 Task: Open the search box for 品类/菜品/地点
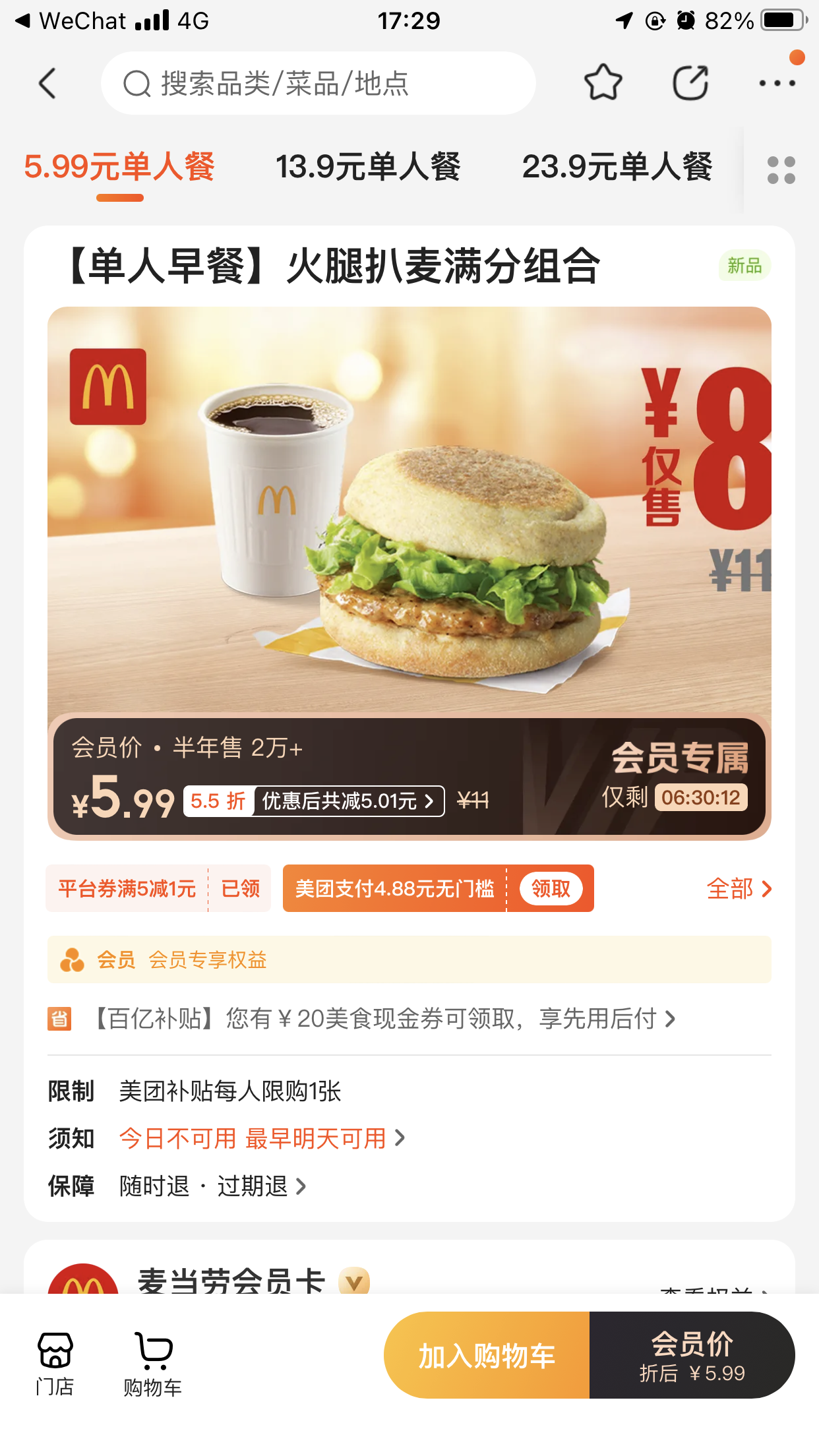[318, 84]
